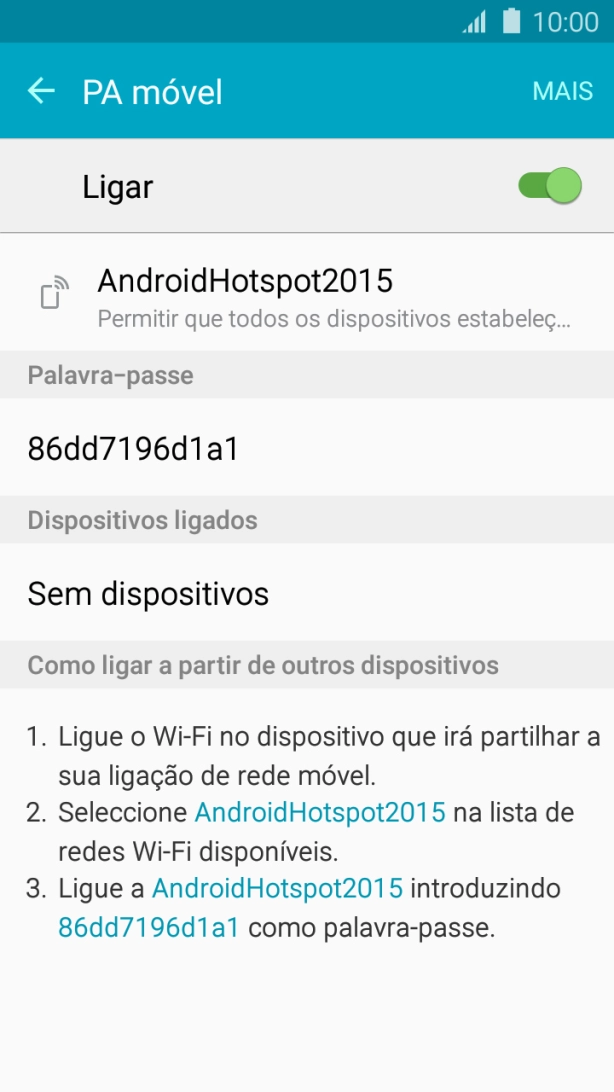Turn off the Ligar hotspot switch
The image size is (614, 1092).
point(549,186)
